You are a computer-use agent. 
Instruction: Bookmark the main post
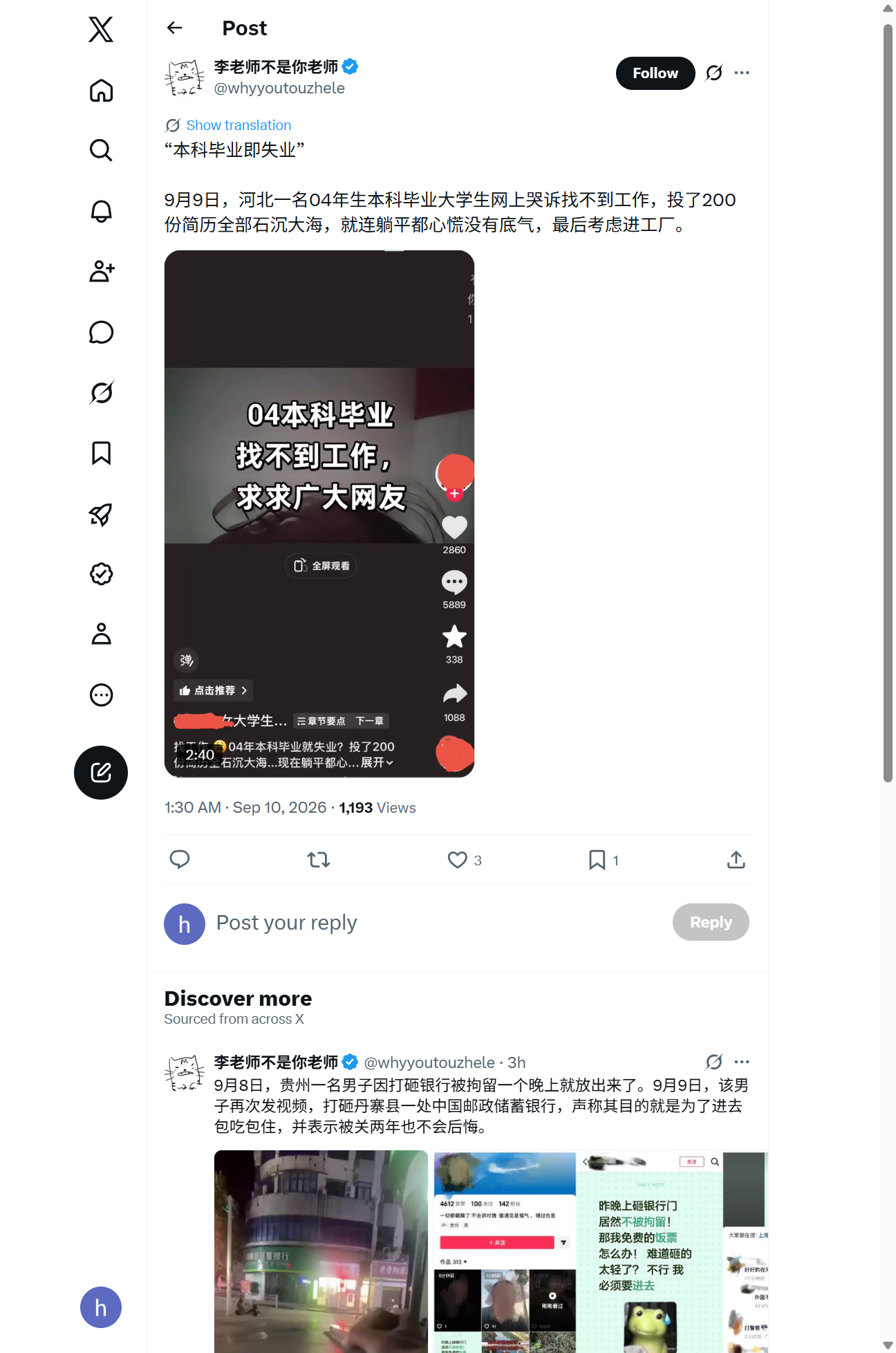tap(597, 860)
